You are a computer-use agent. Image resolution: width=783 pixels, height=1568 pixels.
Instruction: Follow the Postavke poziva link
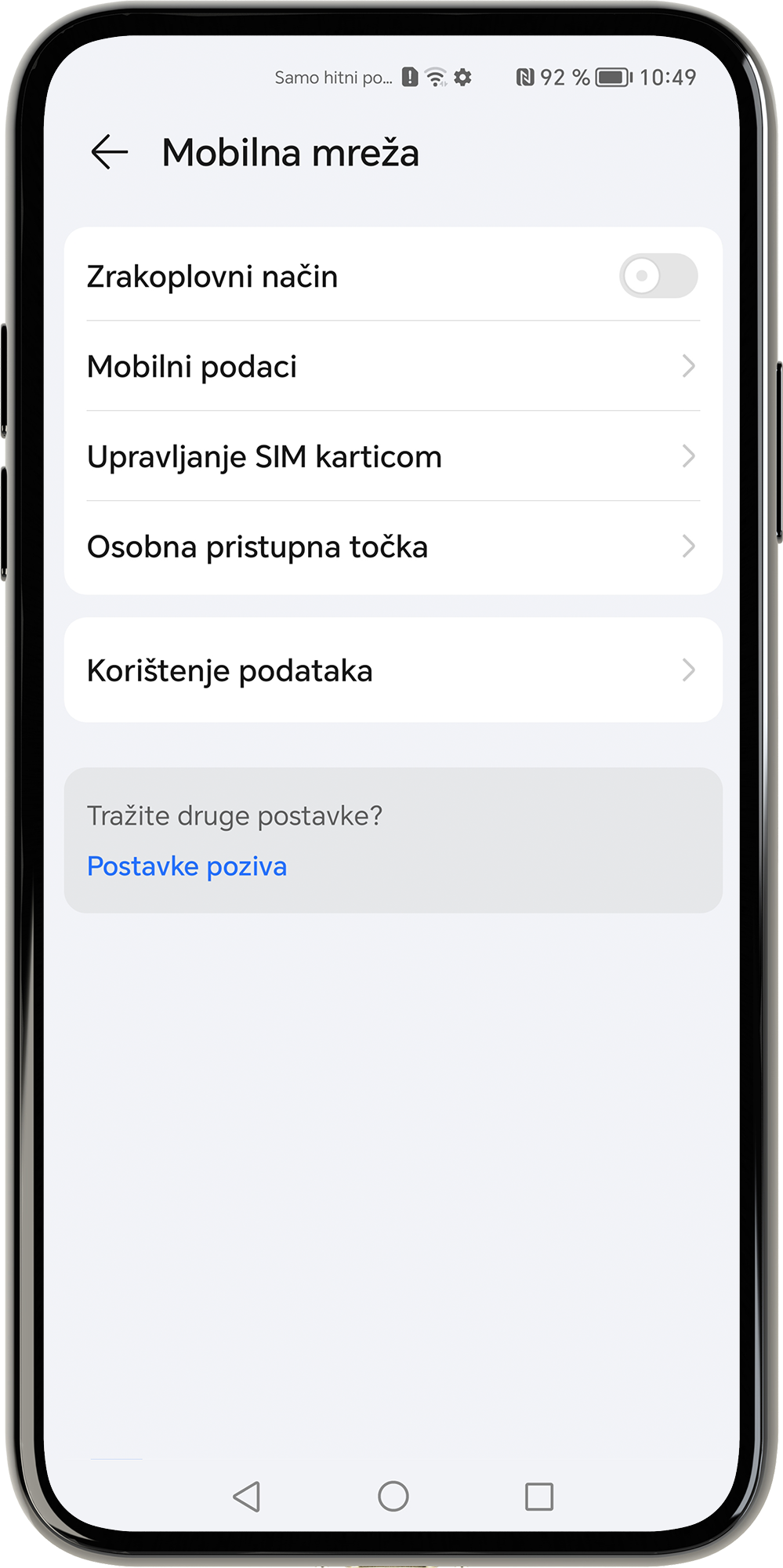click(x=187, y=866)
